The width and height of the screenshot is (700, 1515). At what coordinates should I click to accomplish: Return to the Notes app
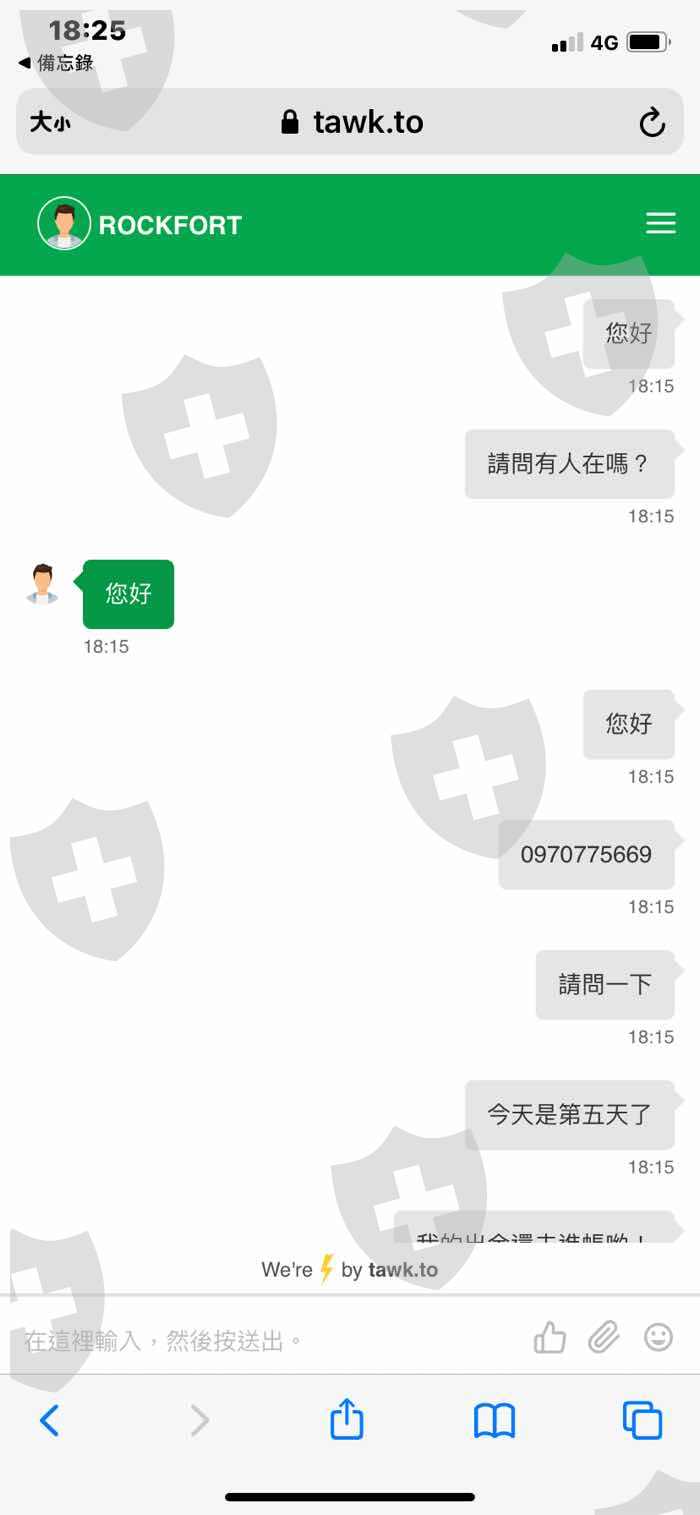(x=56, y=63)
